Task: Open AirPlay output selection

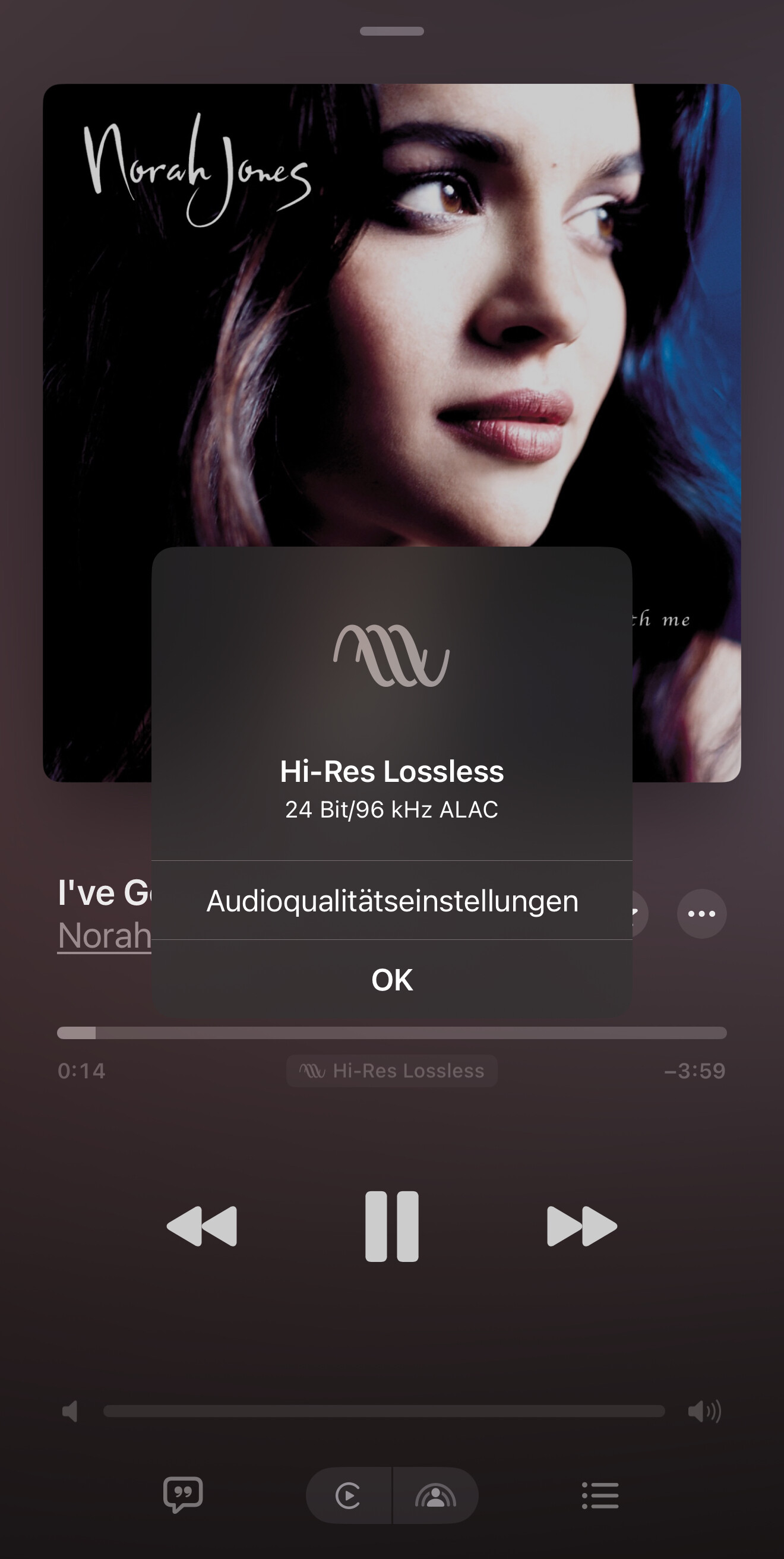Action: click(435, 1495)
